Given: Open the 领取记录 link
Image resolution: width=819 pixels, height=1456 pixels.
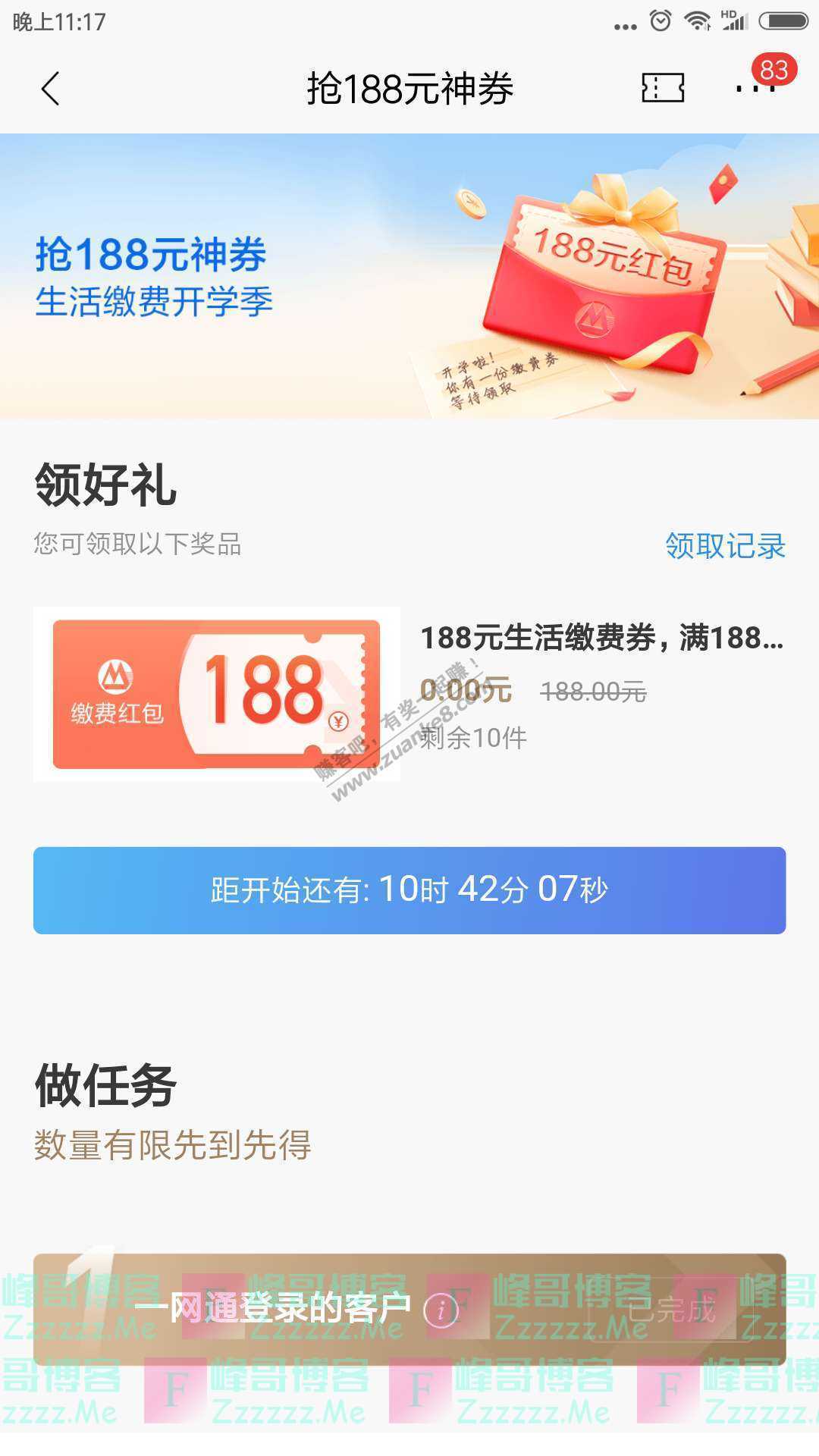Looking at the screenshot, I should [x=725, y=545].
